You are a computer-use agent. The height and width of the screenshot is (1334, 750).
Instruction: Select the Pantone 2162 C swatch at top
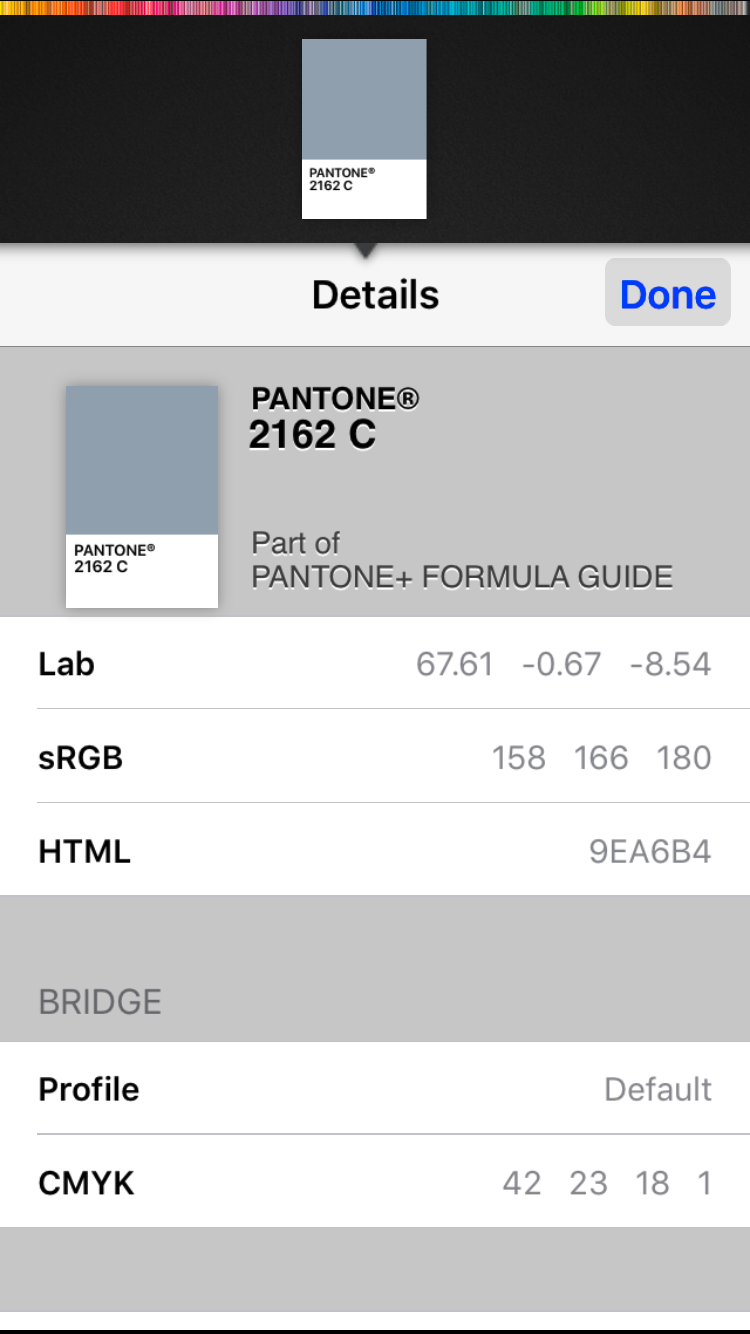click(x=364, y=128)
